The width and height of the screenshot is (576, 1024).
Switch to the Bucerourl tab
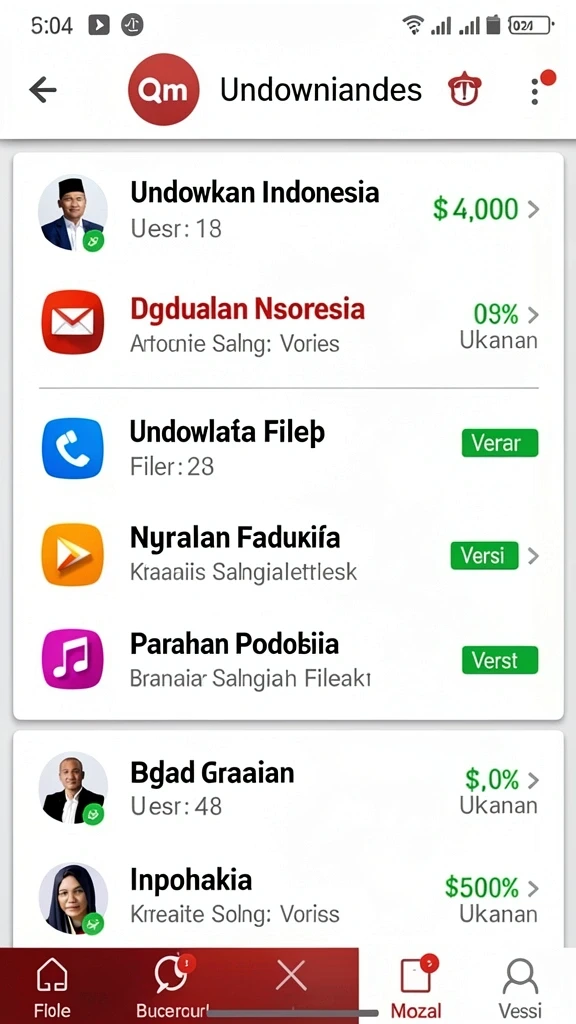(x=173, y=986)
